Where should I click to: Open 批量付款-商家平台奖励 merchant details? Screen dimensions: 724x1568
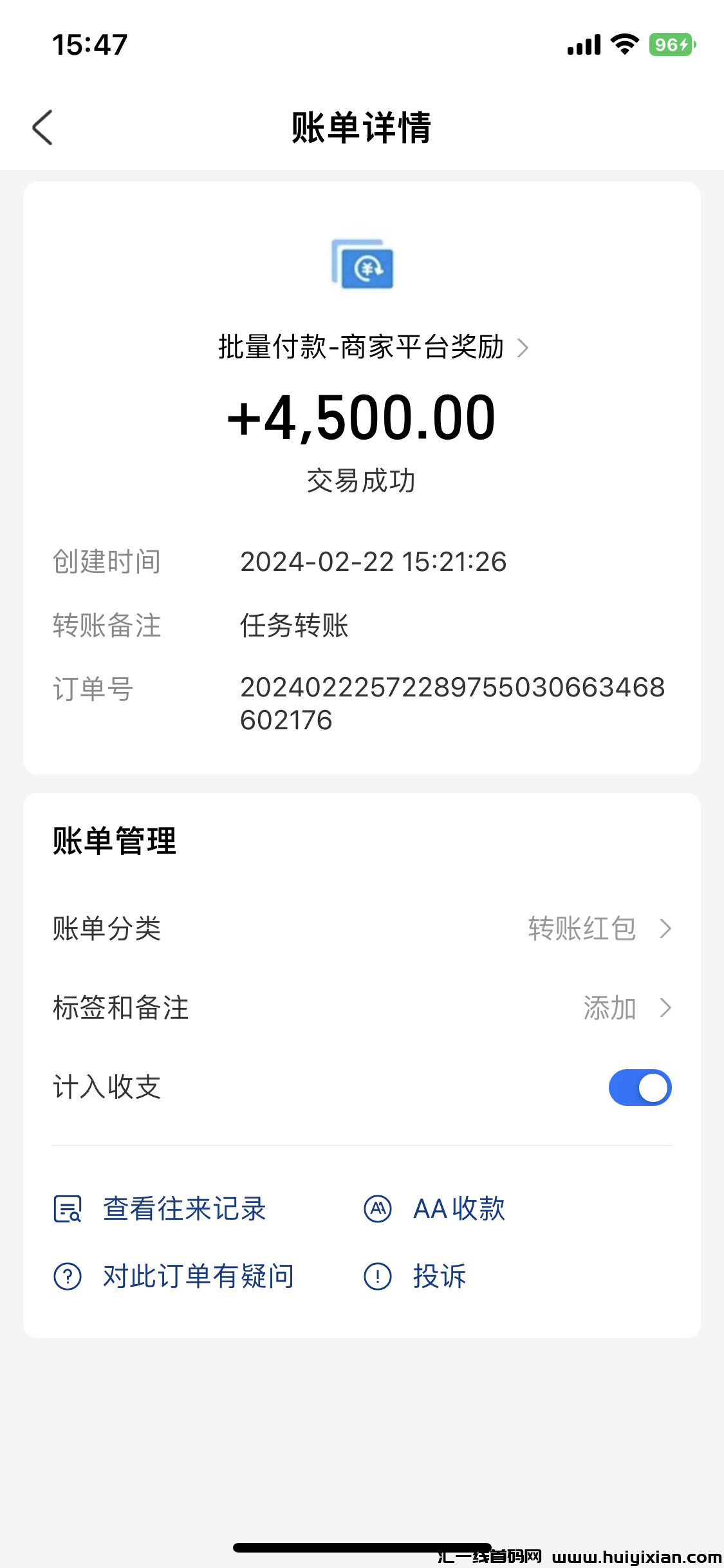[x=373, y=348]
